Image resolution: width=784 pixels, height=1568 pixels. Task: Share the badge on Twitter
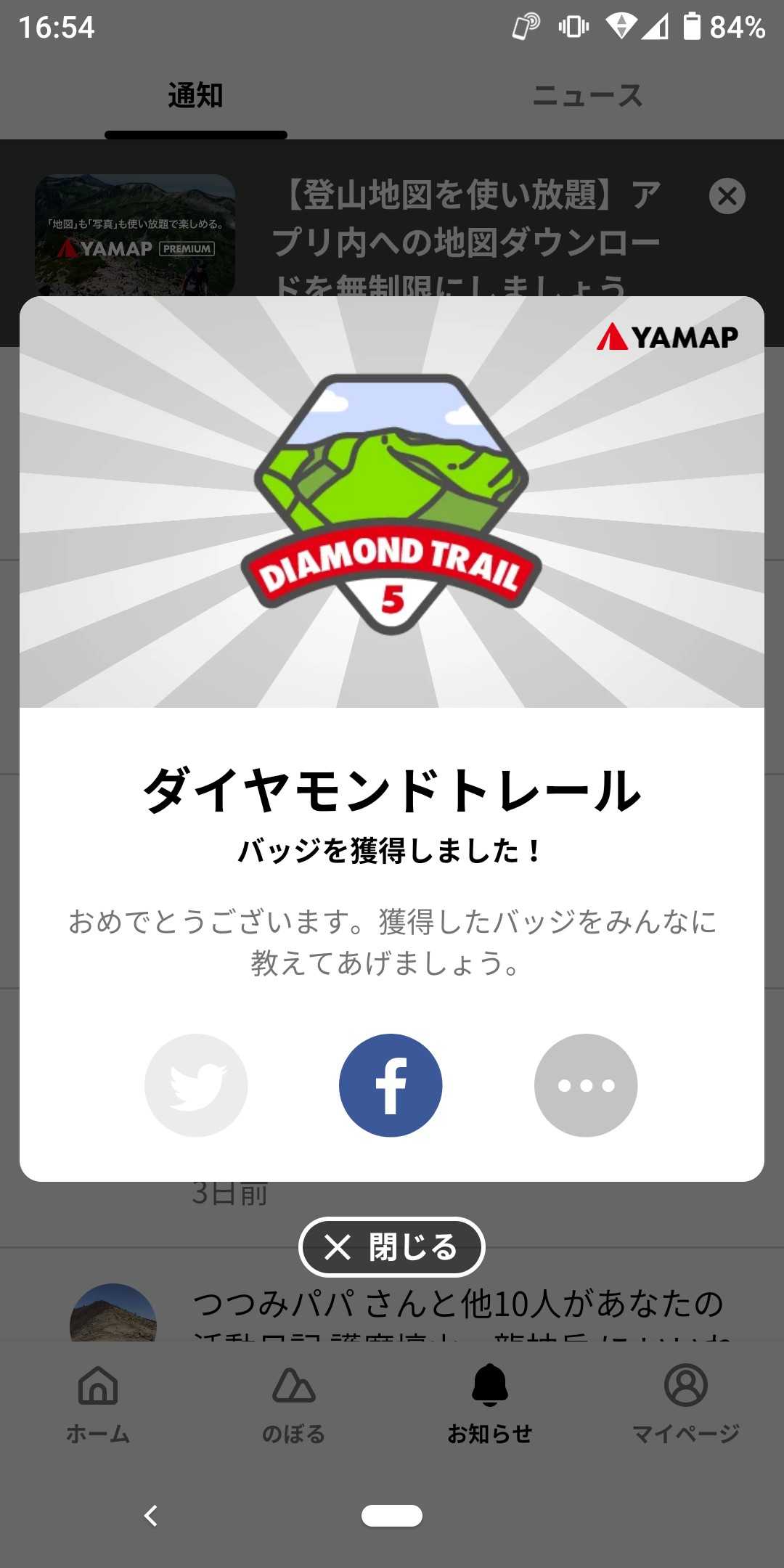tap(196, 1085)
